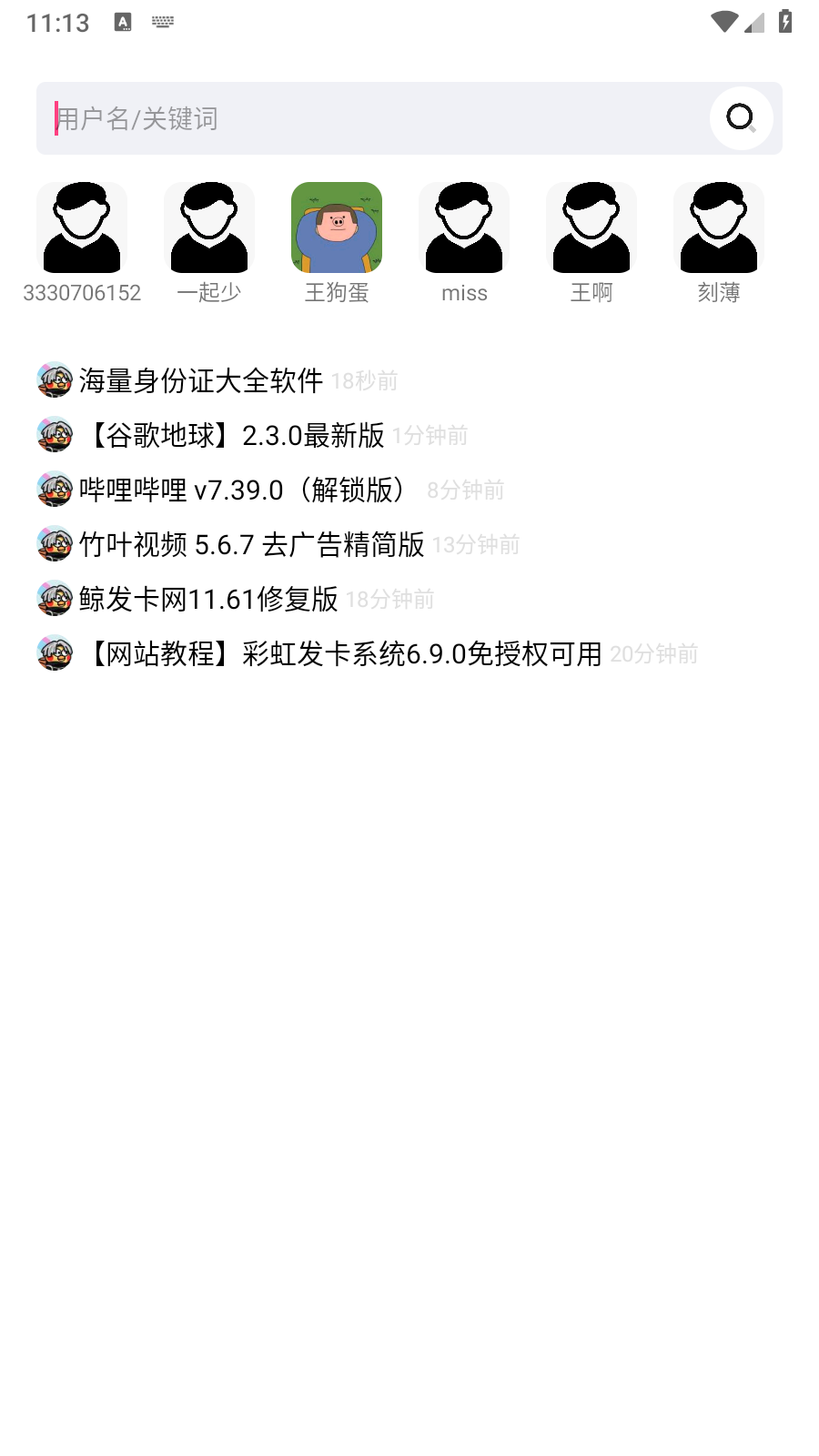This screenshot has height=1456, width=819.
Task: Open the 鲸发卡网11.61修复版 post
Action: point(208,599)
